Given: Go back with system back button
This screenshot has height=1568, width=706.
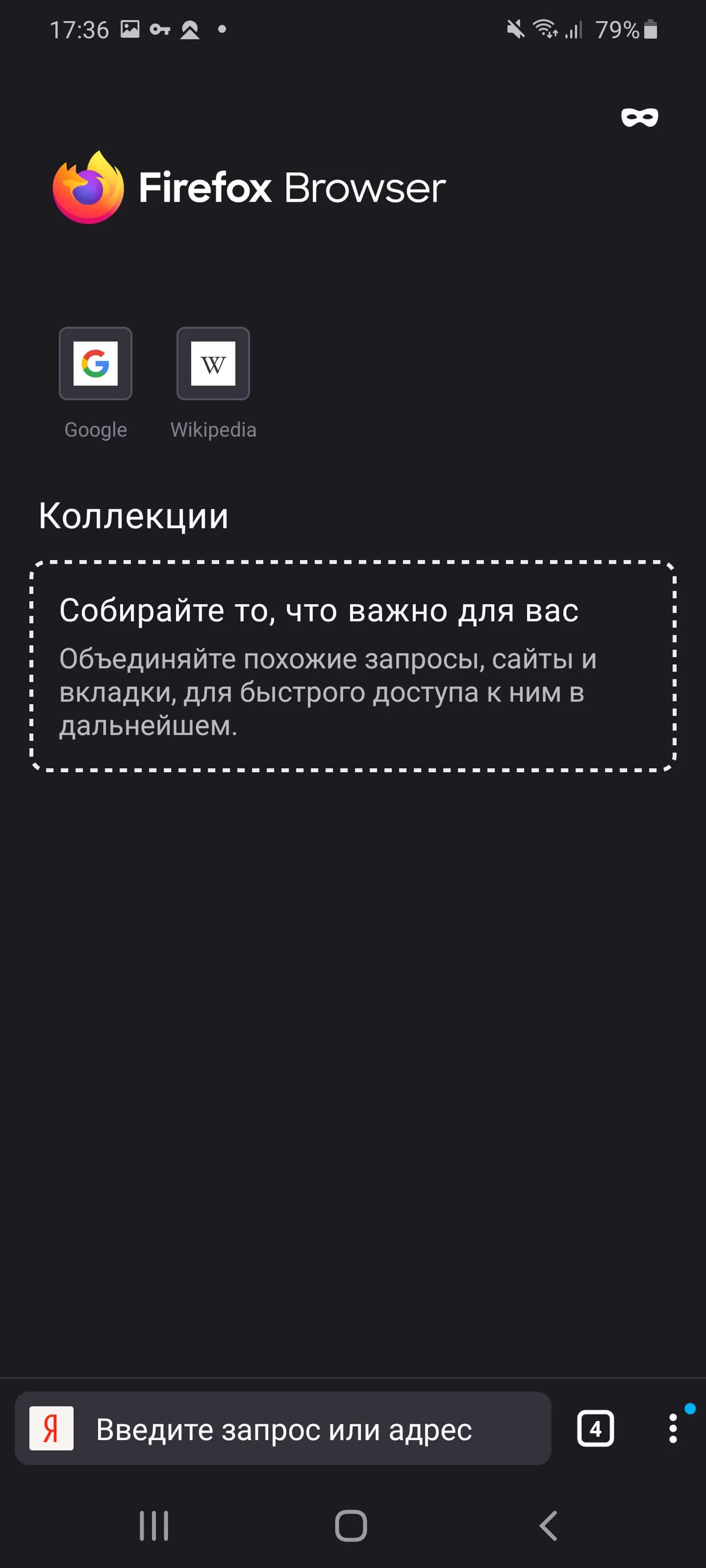Looking at the screenshot, I should (548, 1525).
